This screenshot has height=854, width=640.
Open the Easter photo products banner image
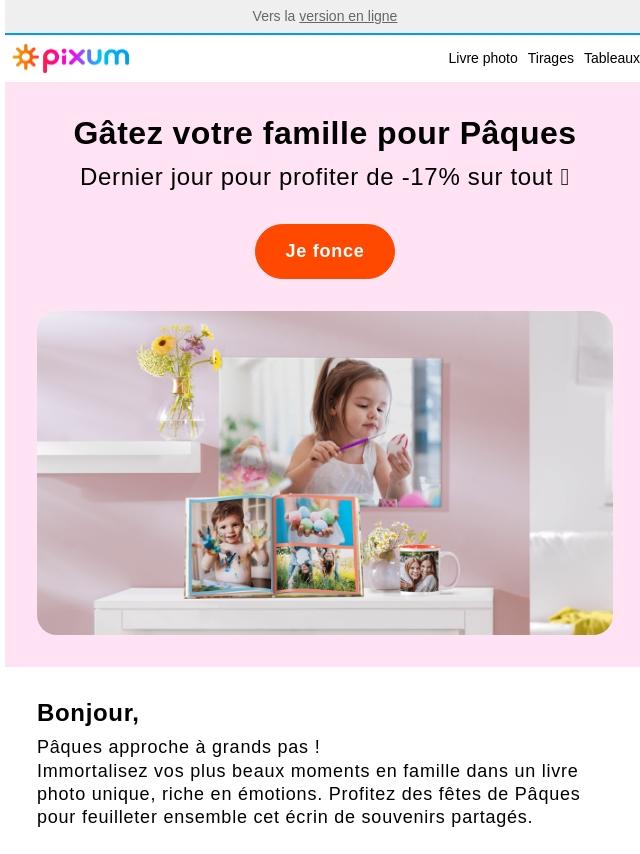coord(325,473)
